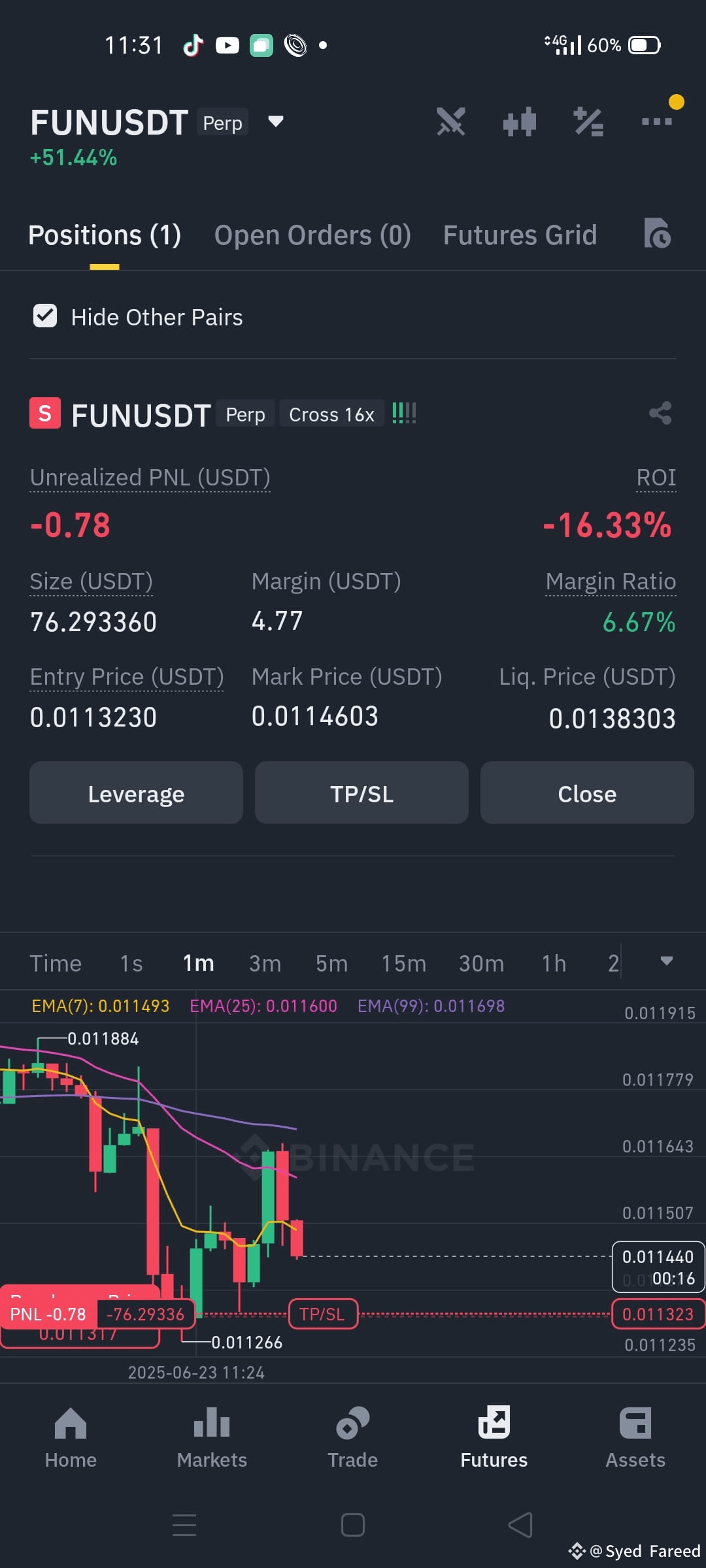Select the 5m chart interval
Screen dimensions: 706x1568
pos(331,963)
